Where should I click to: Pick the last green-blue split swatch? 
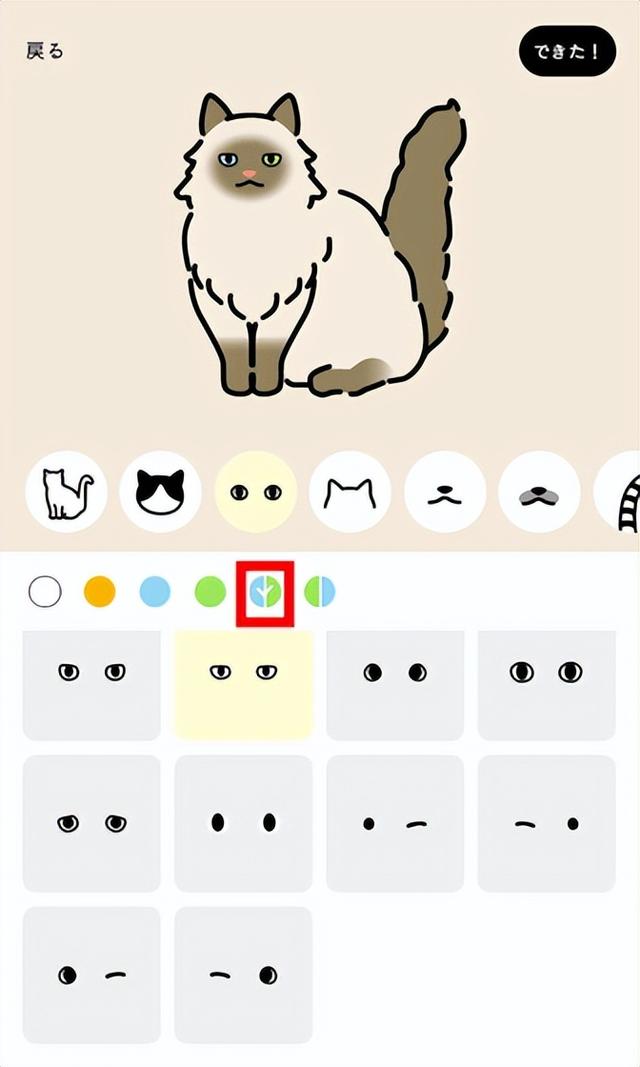(x=320, y=592)
